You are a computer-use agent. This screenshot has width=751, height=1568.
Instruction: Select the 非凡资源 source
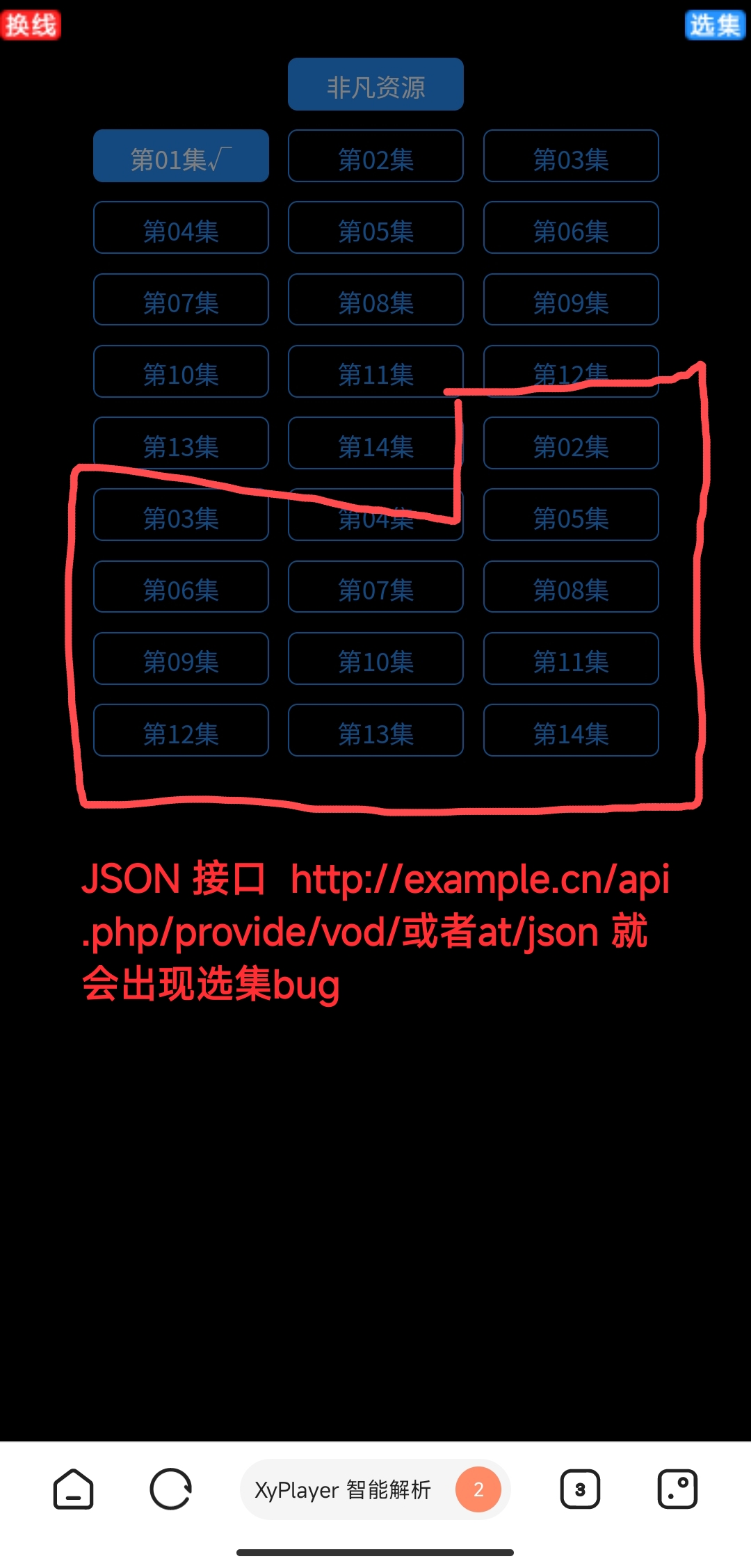pyautogui.click(x=375, y=84)
